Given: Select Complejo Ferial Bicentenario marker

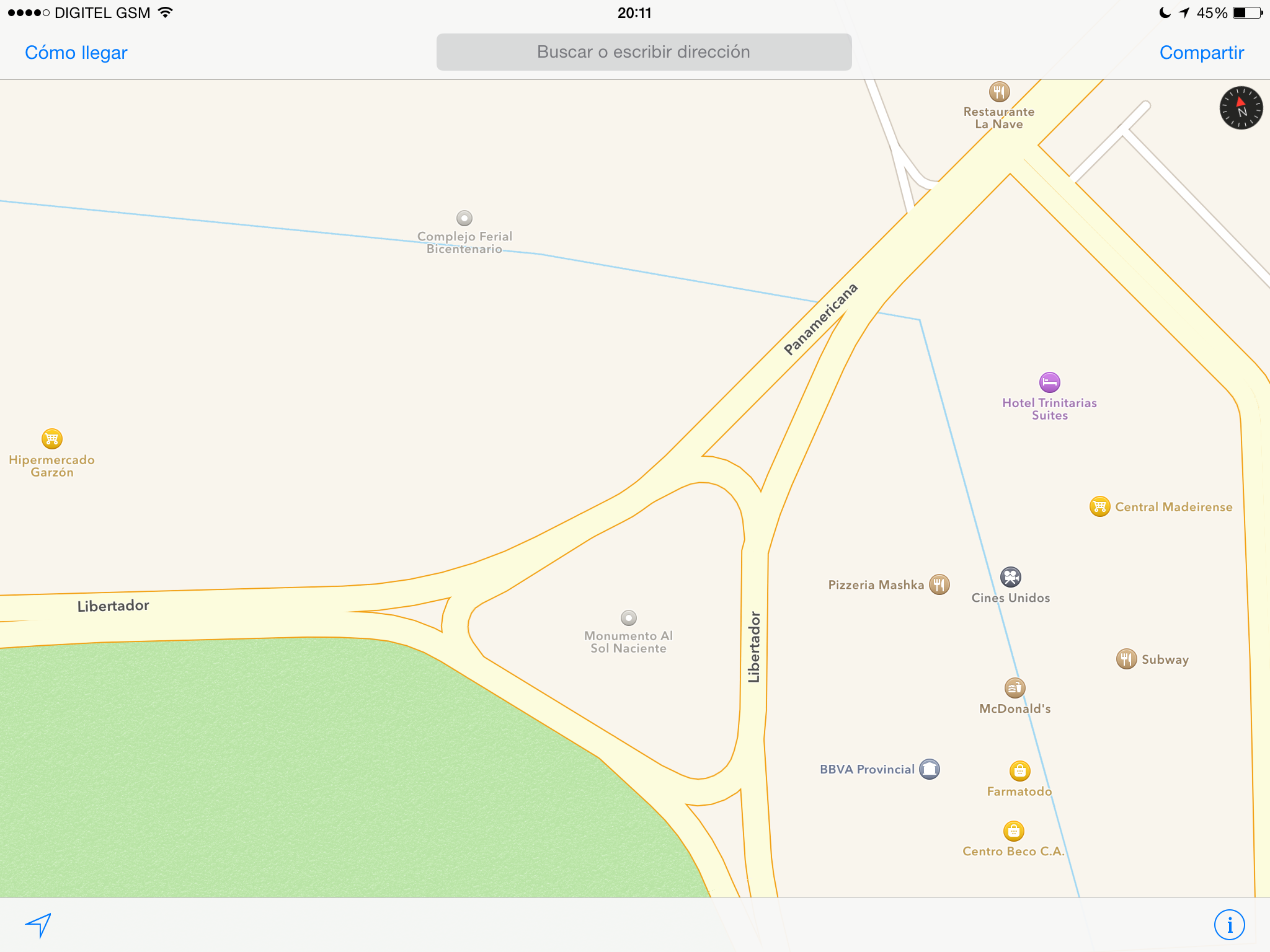Looking at the screenshot, I should 464,218.
